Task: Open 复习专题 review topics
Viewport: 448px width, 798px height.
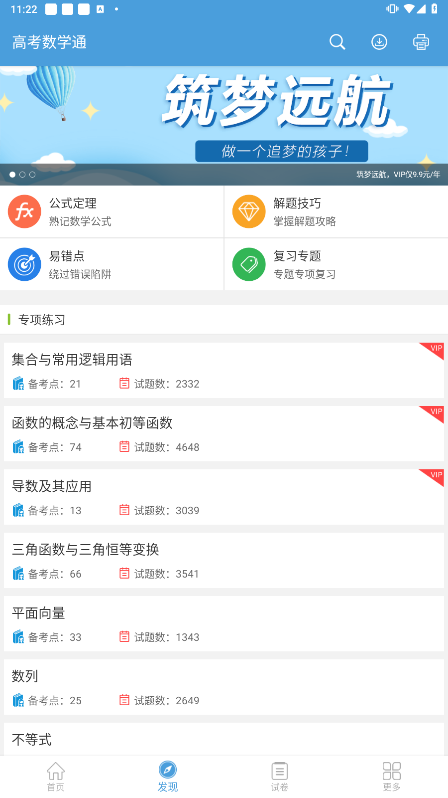Action: 337,264
